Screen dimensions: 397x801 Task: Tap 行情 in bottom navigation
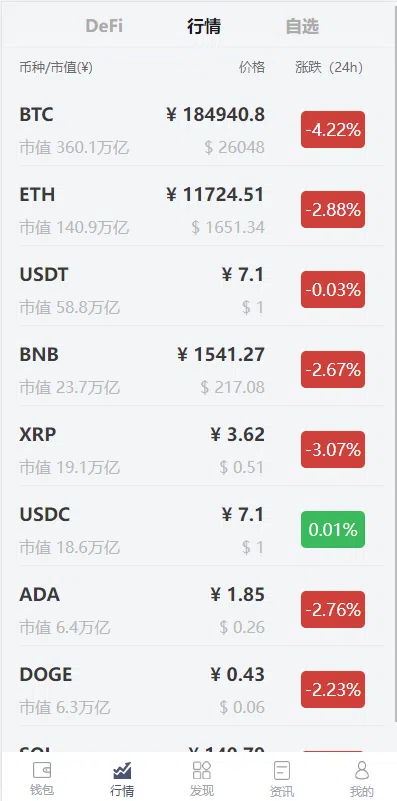[x=122, y=778]
